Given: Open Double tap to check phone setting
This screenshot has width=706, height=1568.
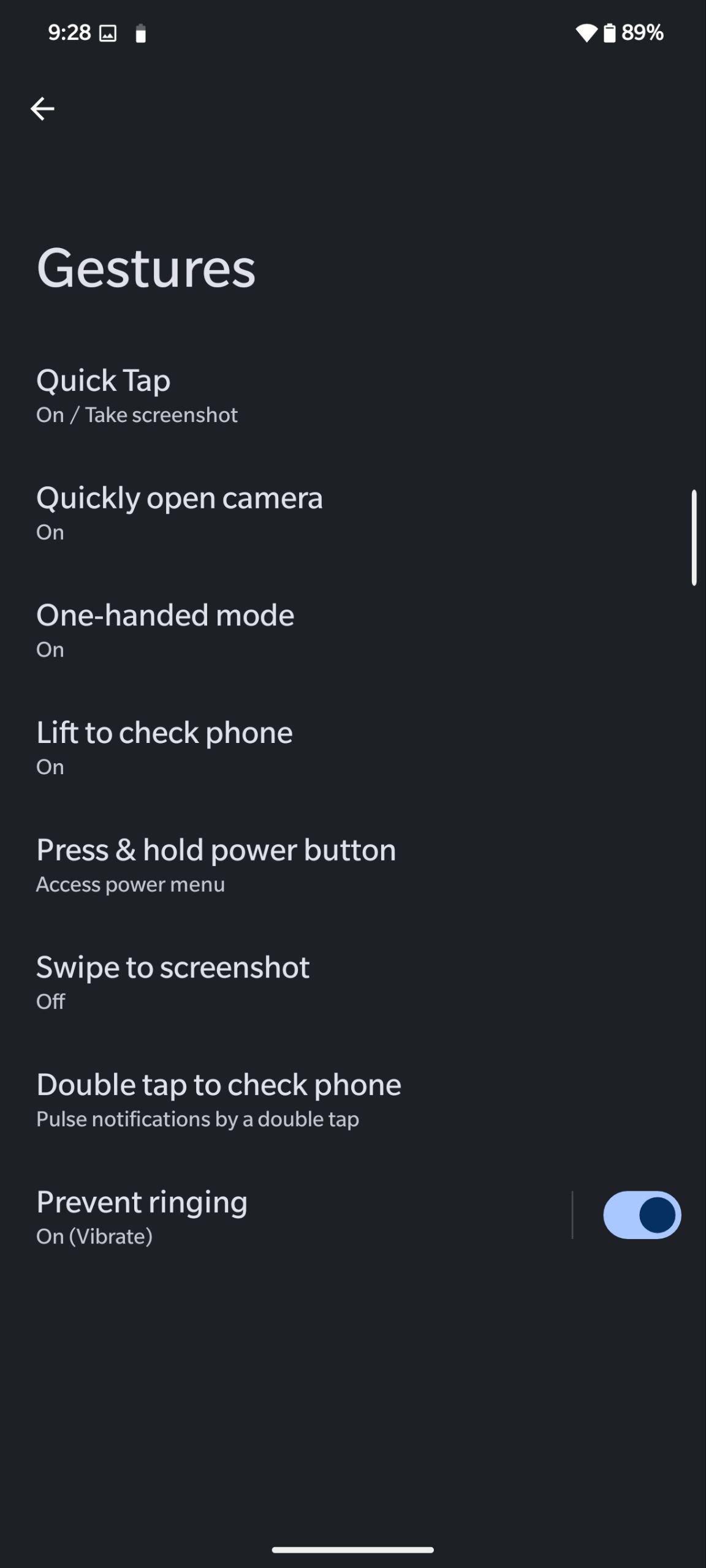Looking at the screenshot, I should (x=353, y=1100).
